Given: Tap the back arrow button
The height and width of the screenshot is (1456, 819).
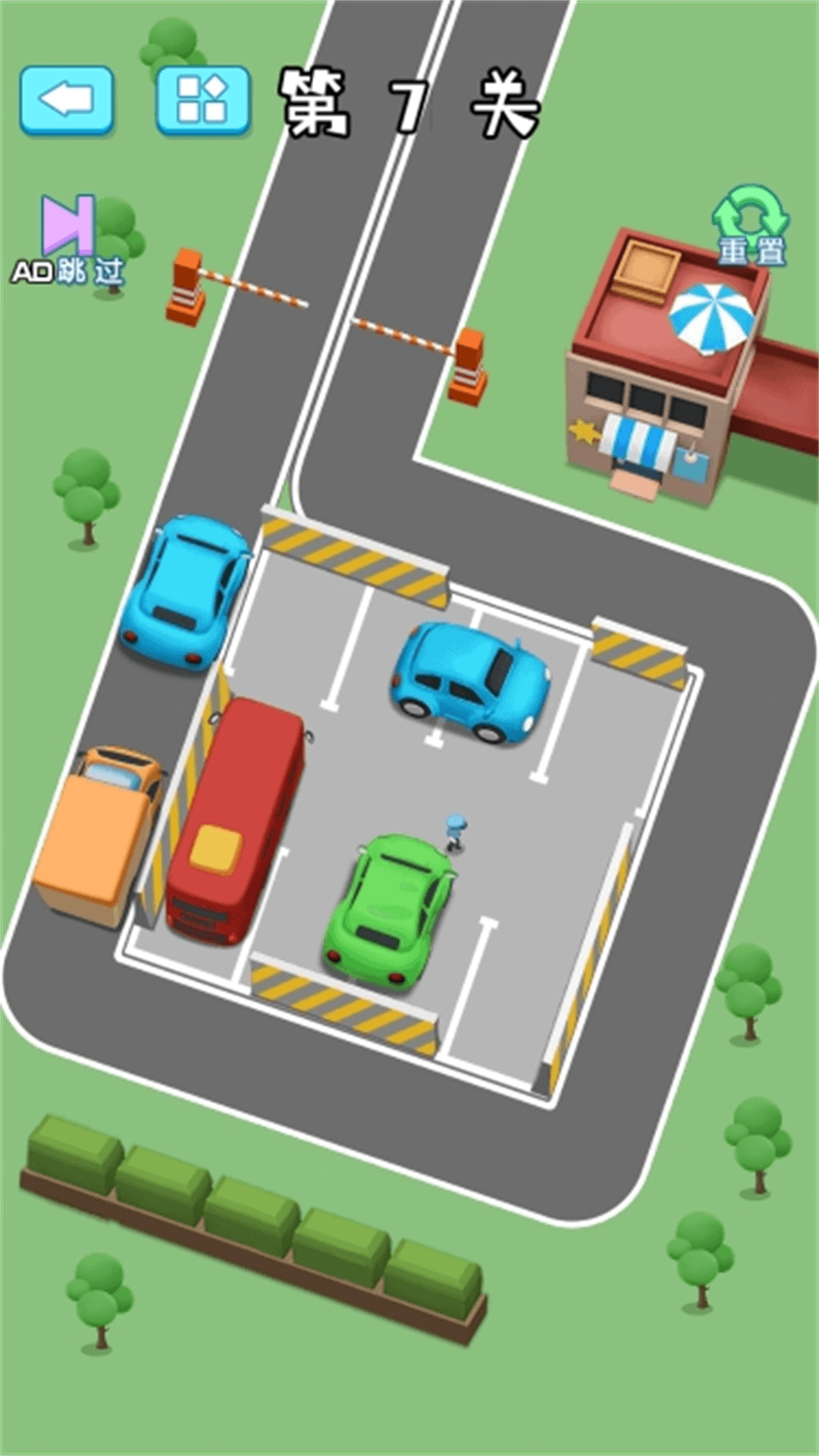Looking at the screenshot, I should click(x=67, y=101).
